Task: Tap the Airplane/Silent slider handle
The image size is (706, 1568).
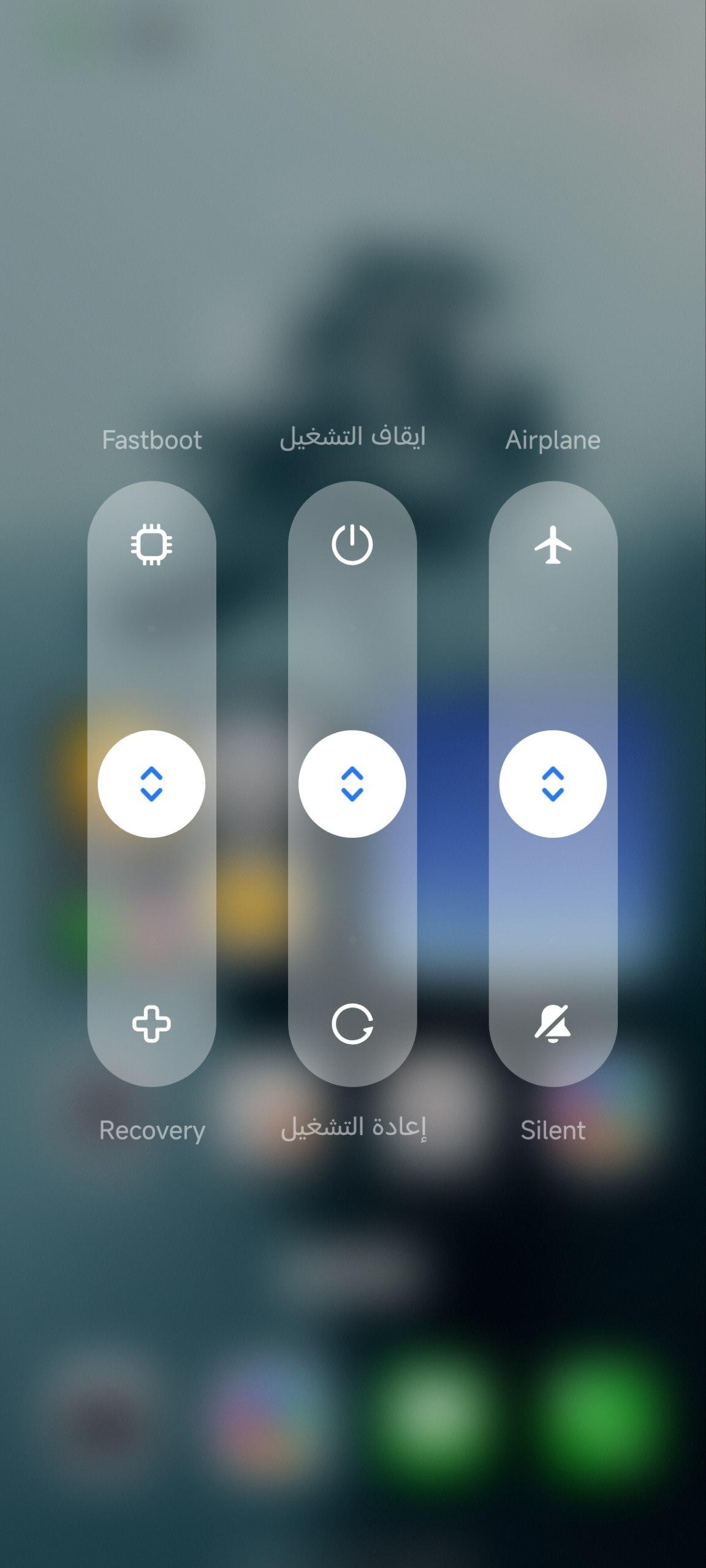Action: (553, 783)
